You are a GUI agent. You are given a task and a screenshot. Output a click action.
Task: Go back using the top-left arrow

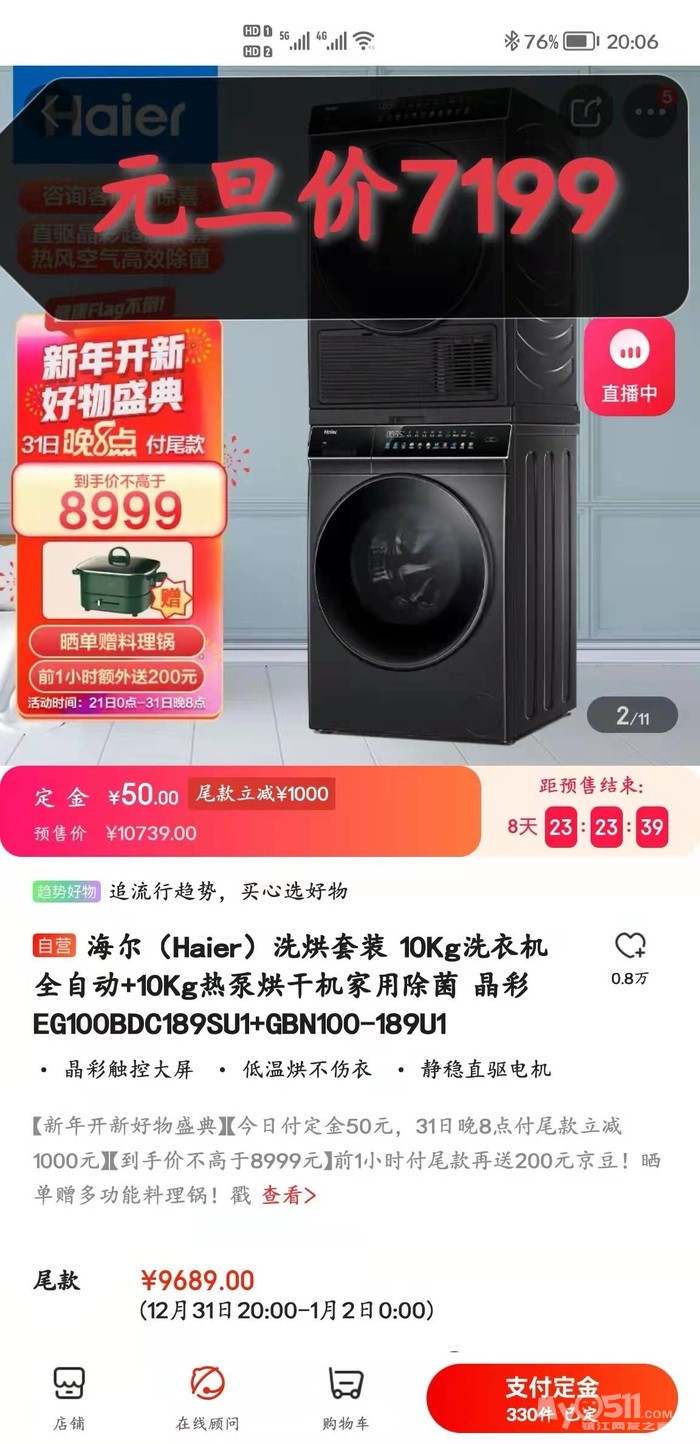[50, 113]
